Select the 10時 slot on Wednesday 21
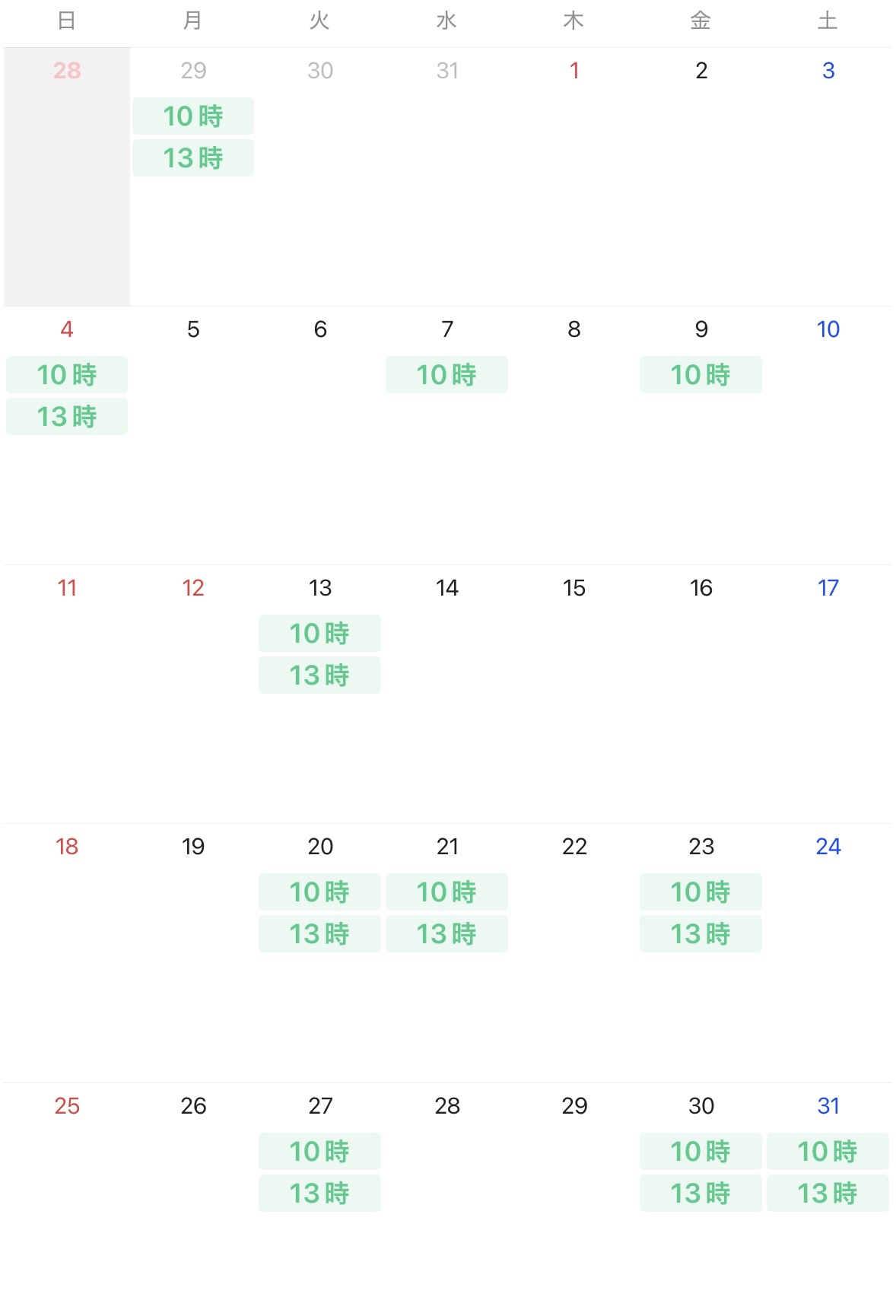This screenshot has height=1316, width=896. (x=446, y=892)
